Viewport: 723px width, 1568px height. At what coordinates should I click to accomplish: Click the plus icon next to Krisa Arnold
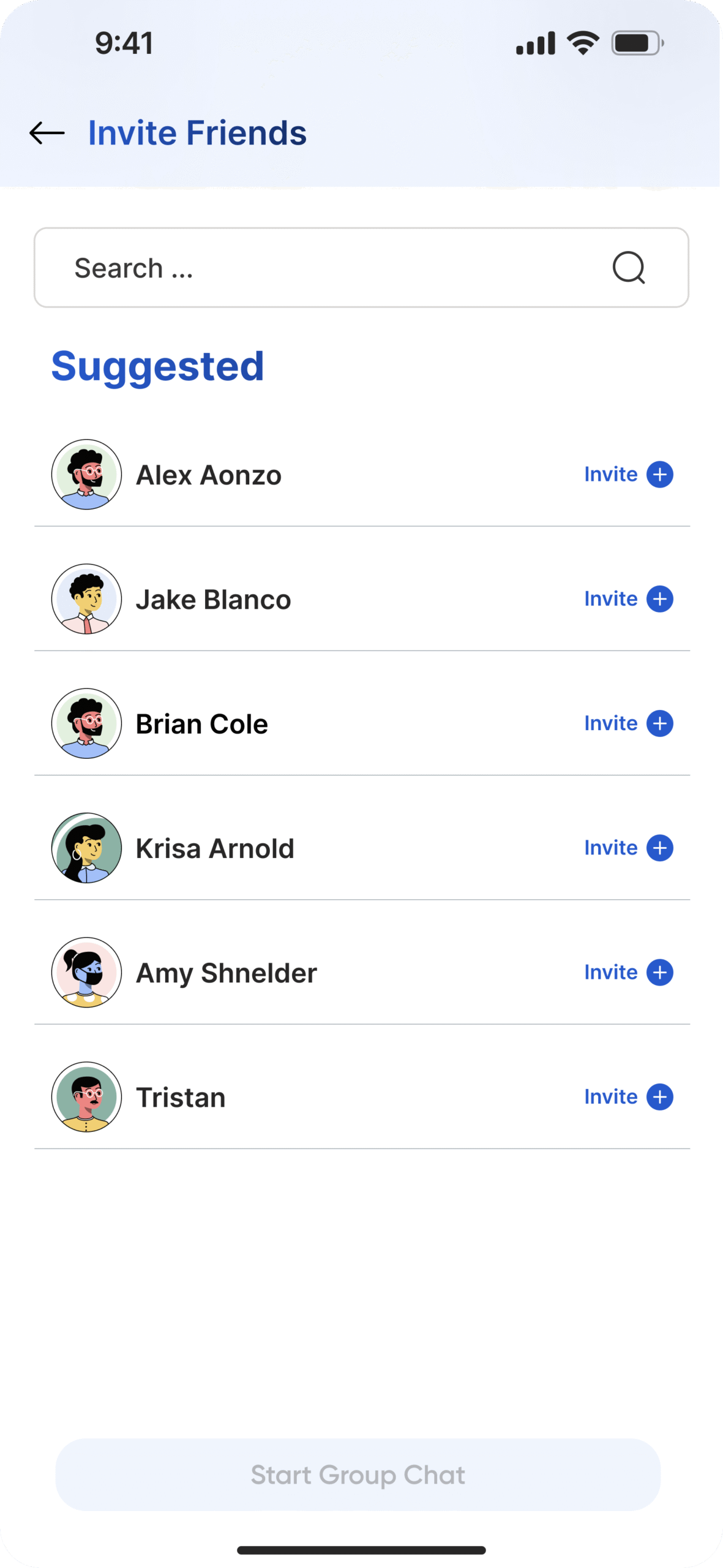660,848
